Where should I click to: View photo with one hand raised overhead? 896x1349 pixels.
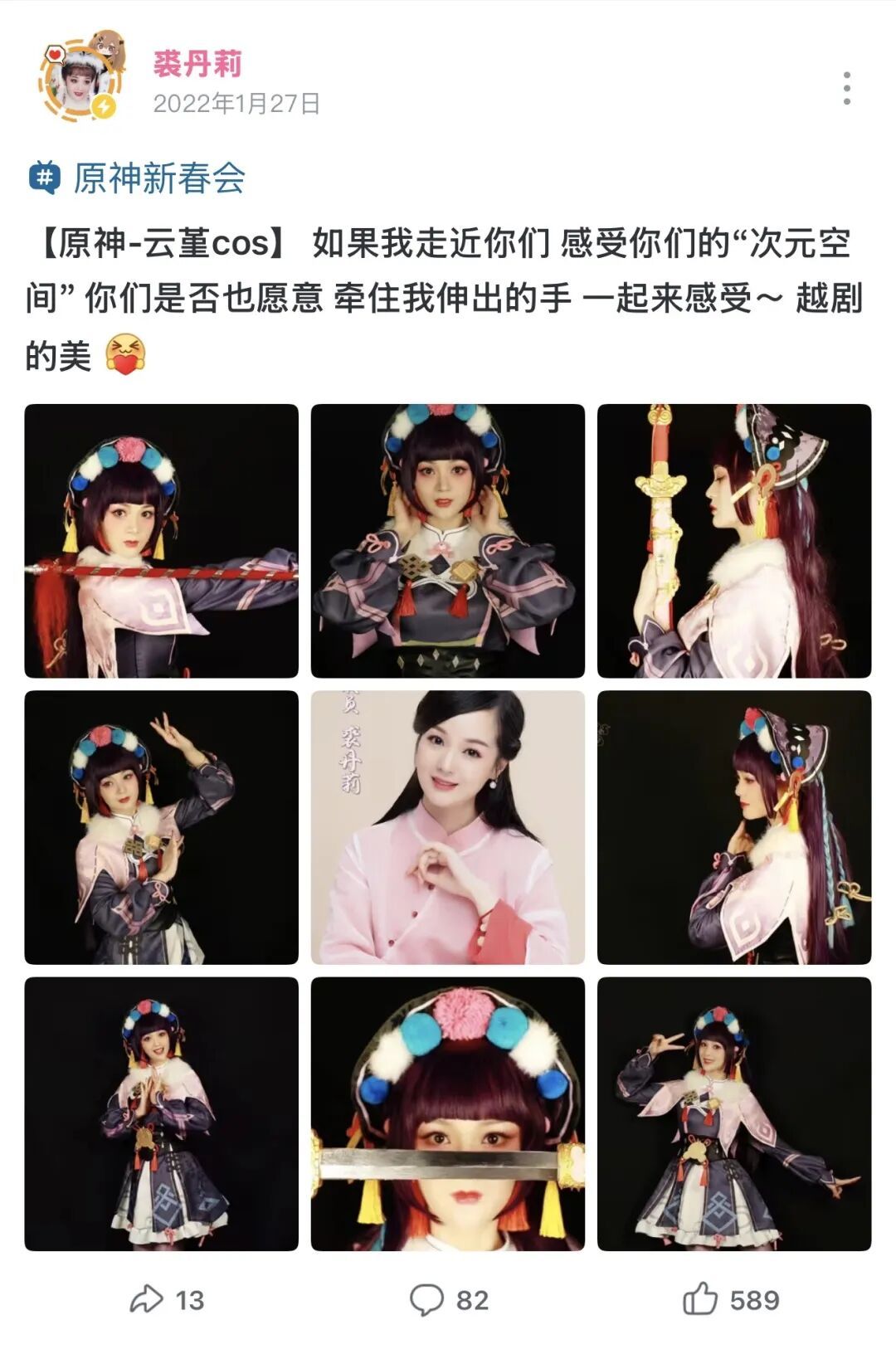pyautogui.click(x=161, y=827)
